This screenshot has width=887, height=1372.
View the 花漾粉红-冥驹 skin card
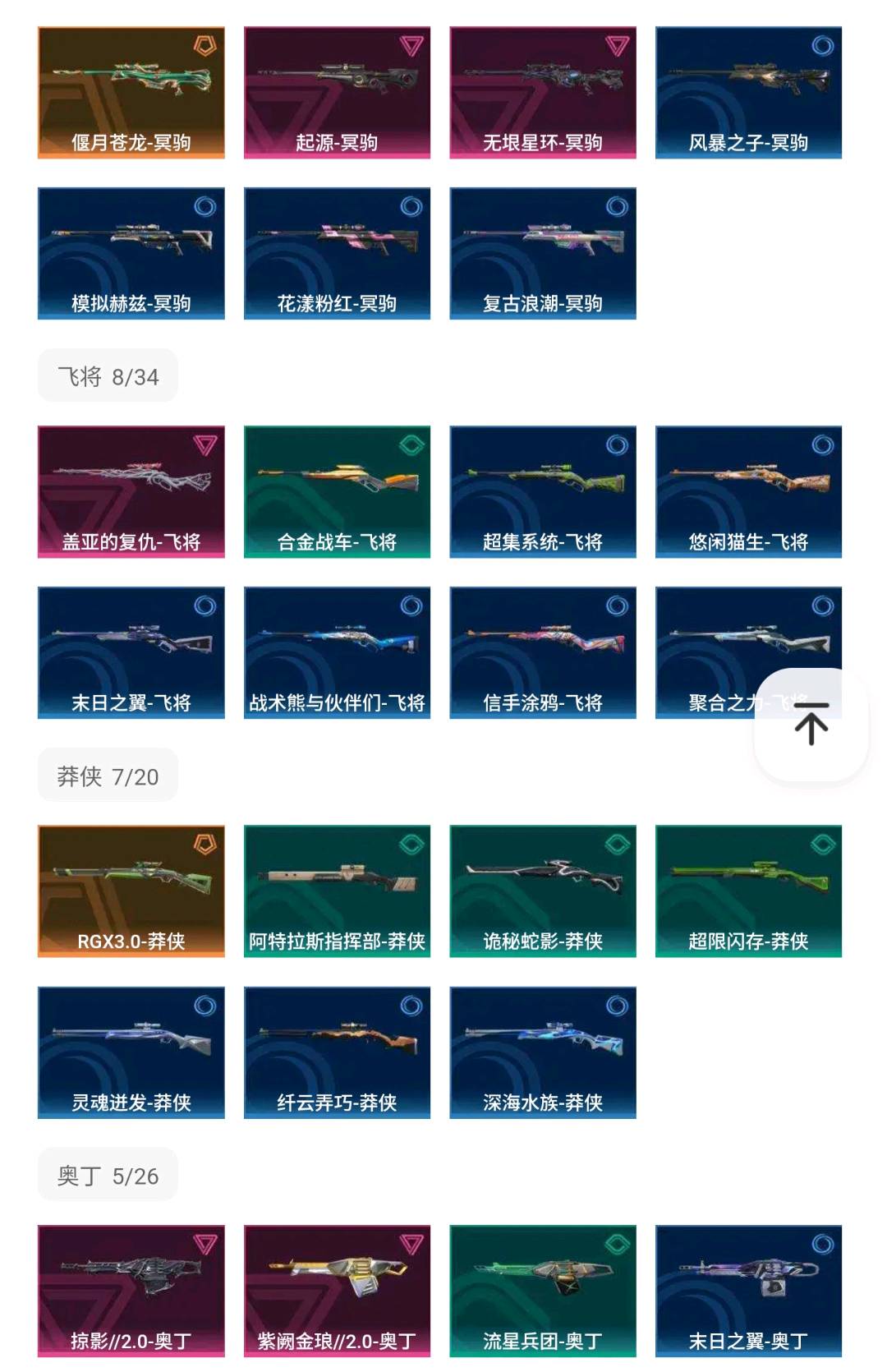pos(337,253)
